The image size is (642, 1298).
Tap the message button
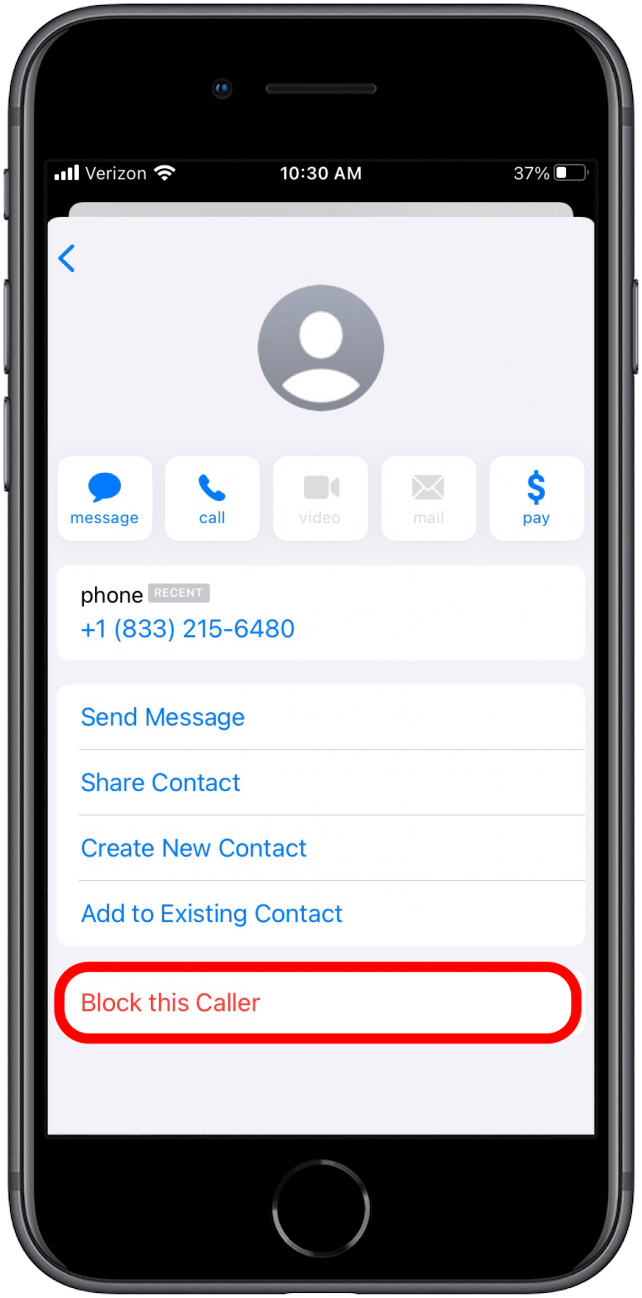click(x=105, y=499)
